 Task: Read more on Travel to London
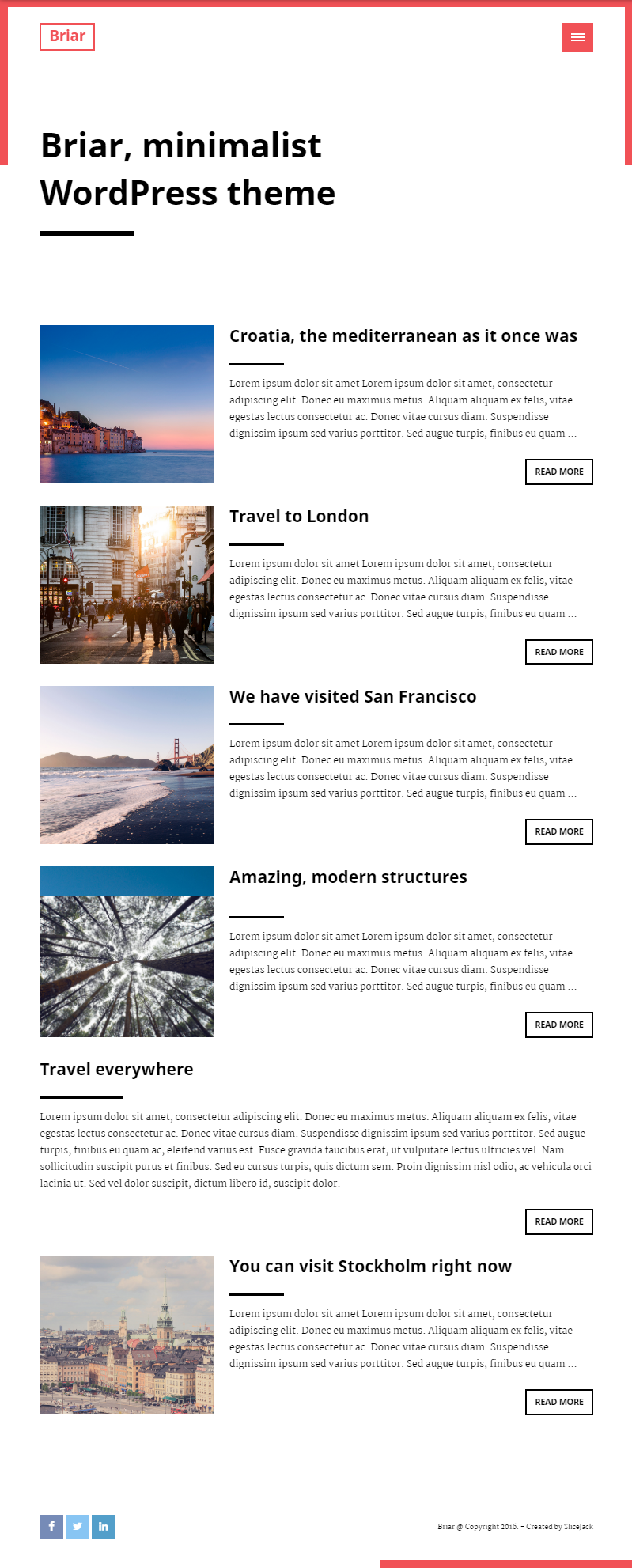point(558,652)
